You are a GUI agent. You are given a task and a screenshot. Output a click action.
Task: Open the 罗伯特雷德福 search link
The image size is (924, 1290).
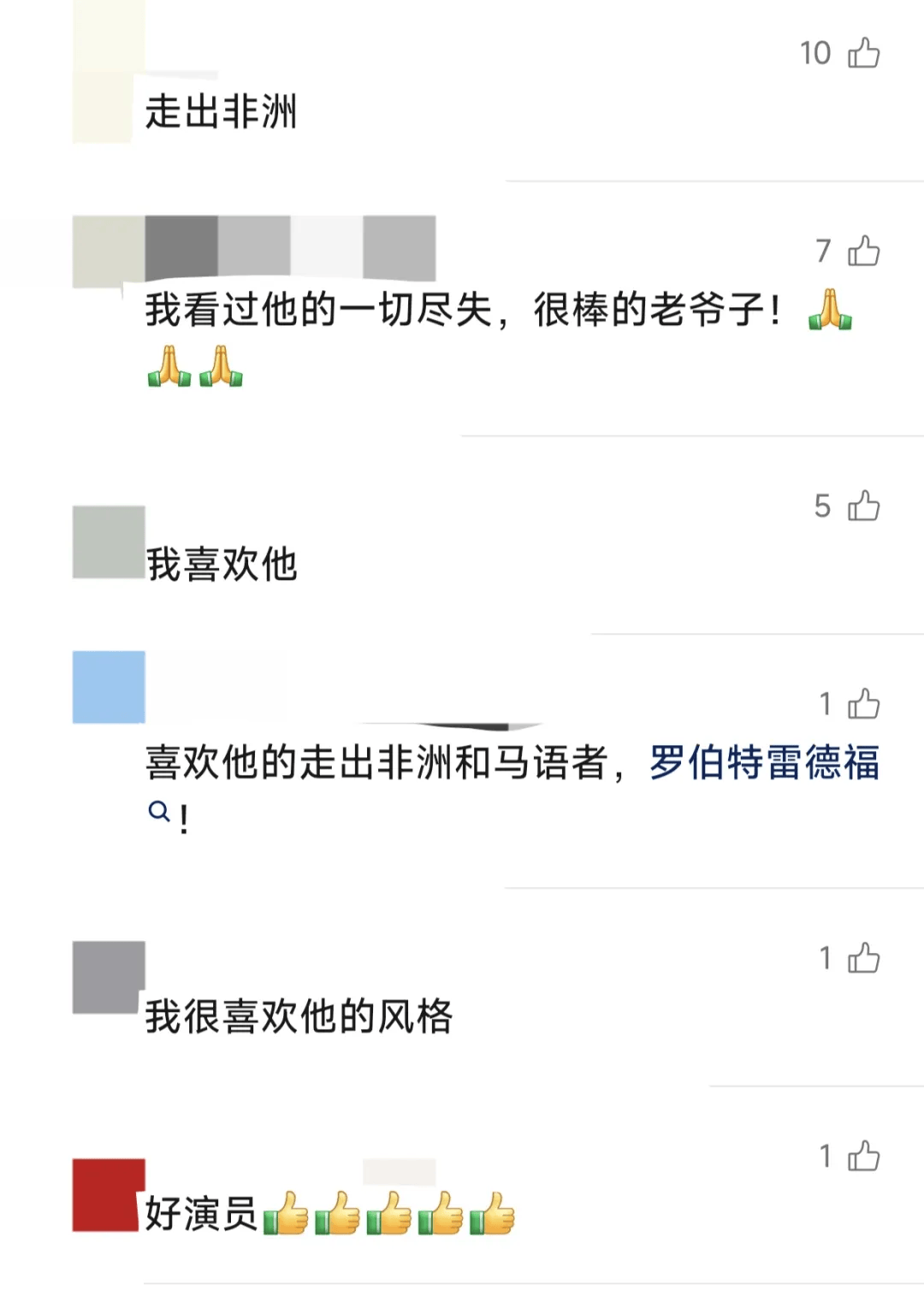[x=763, y=762]
